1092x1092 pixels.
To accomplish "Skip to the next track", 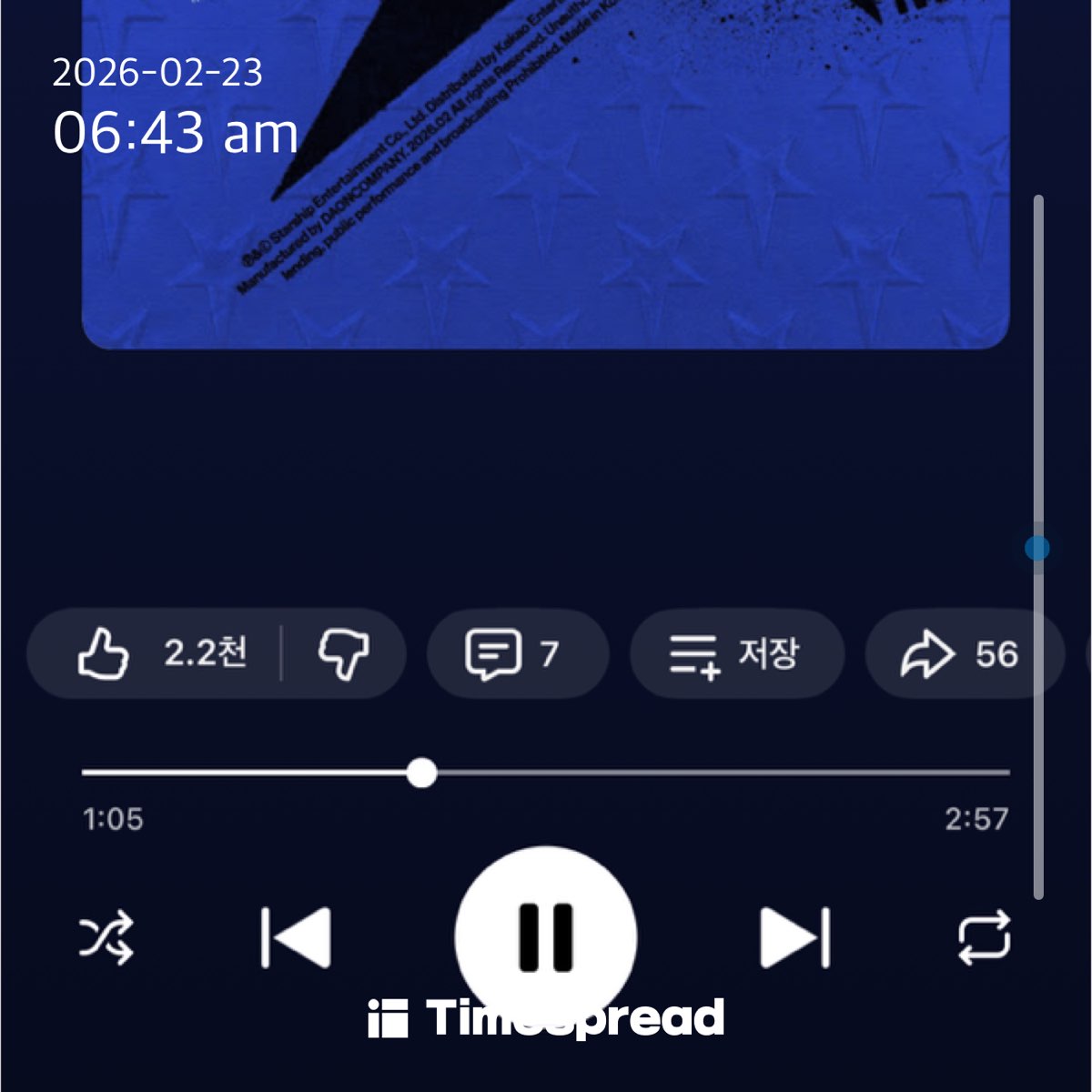I will (x=795, y=937).
